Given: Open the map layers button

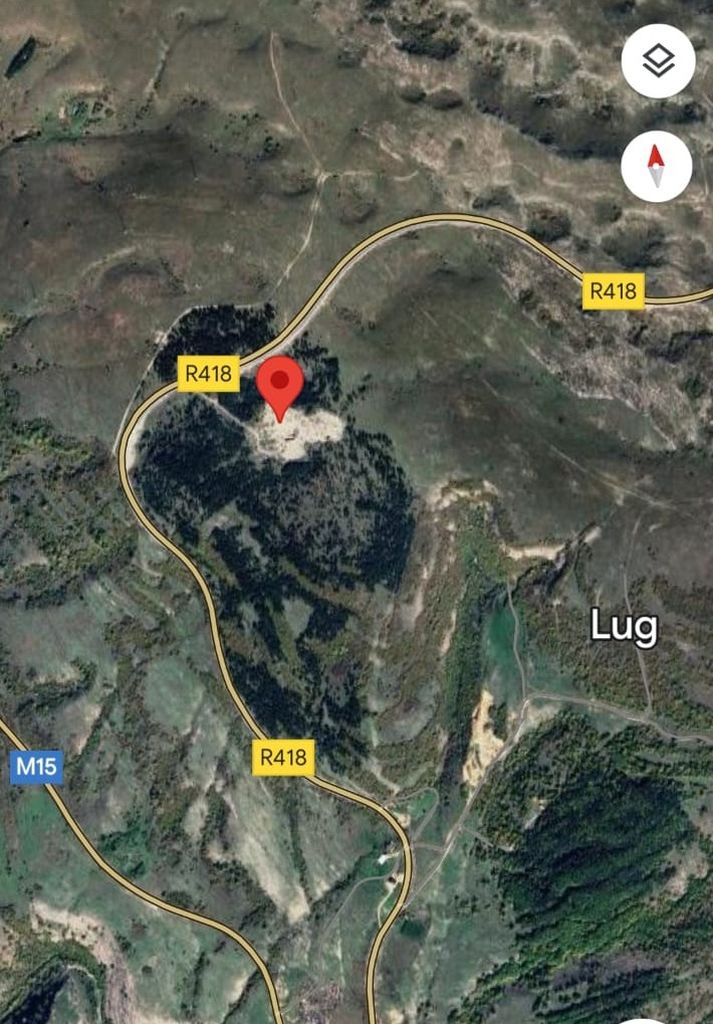Looking at the screenshot, I should (657, 62).
